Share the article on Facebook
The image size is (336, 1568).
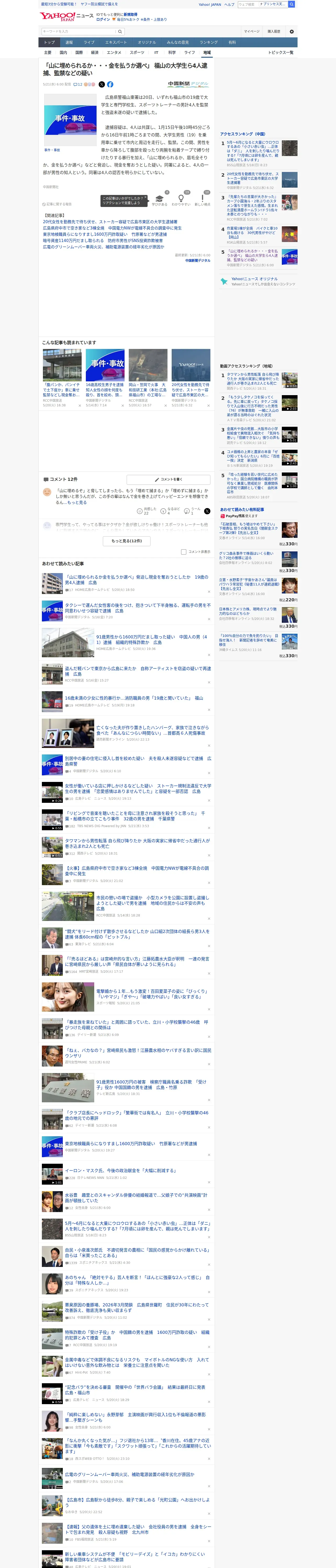tap(110, 85)
